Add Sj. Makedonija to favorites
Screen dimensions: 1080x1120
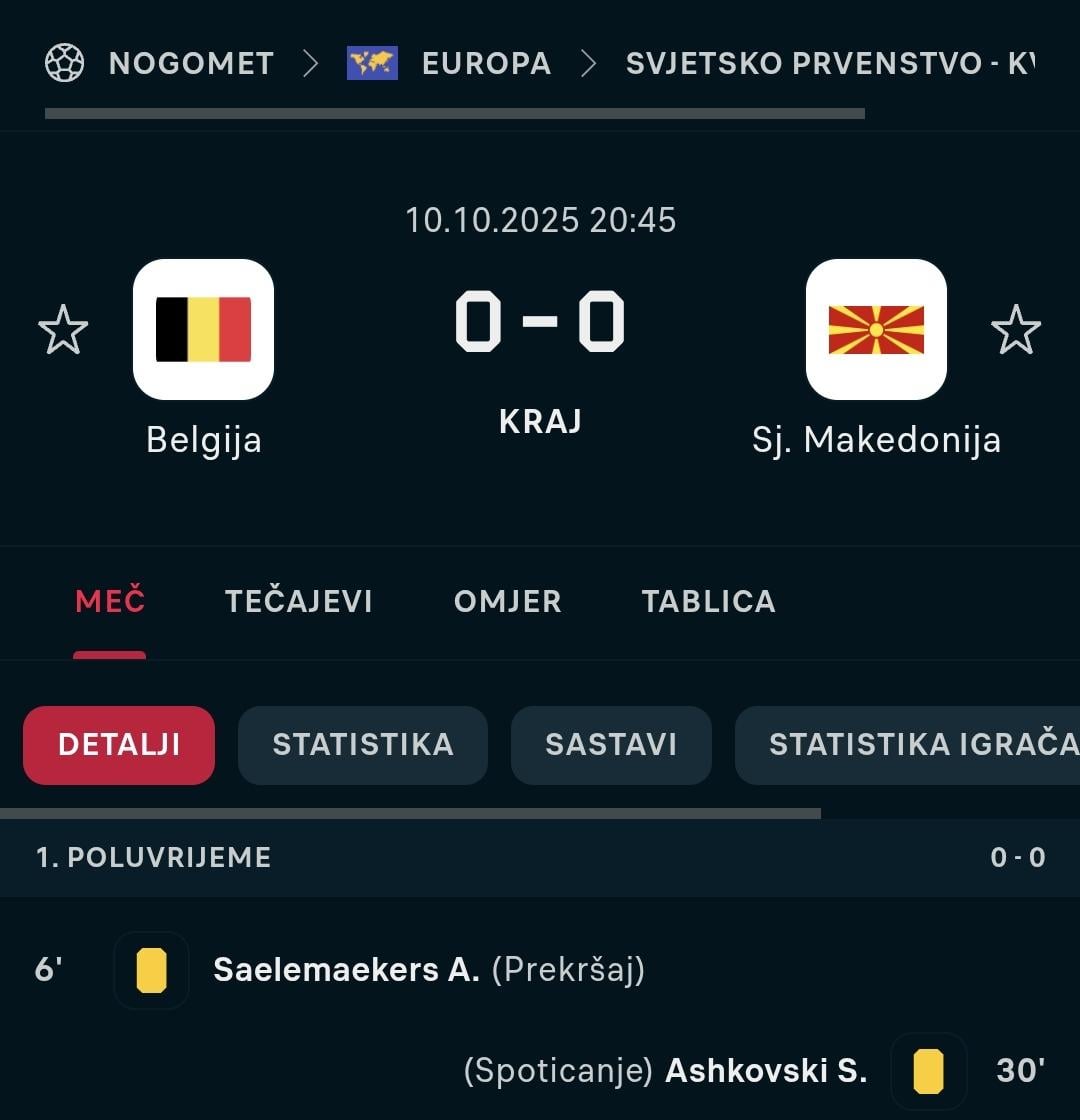pos(1015,331)
